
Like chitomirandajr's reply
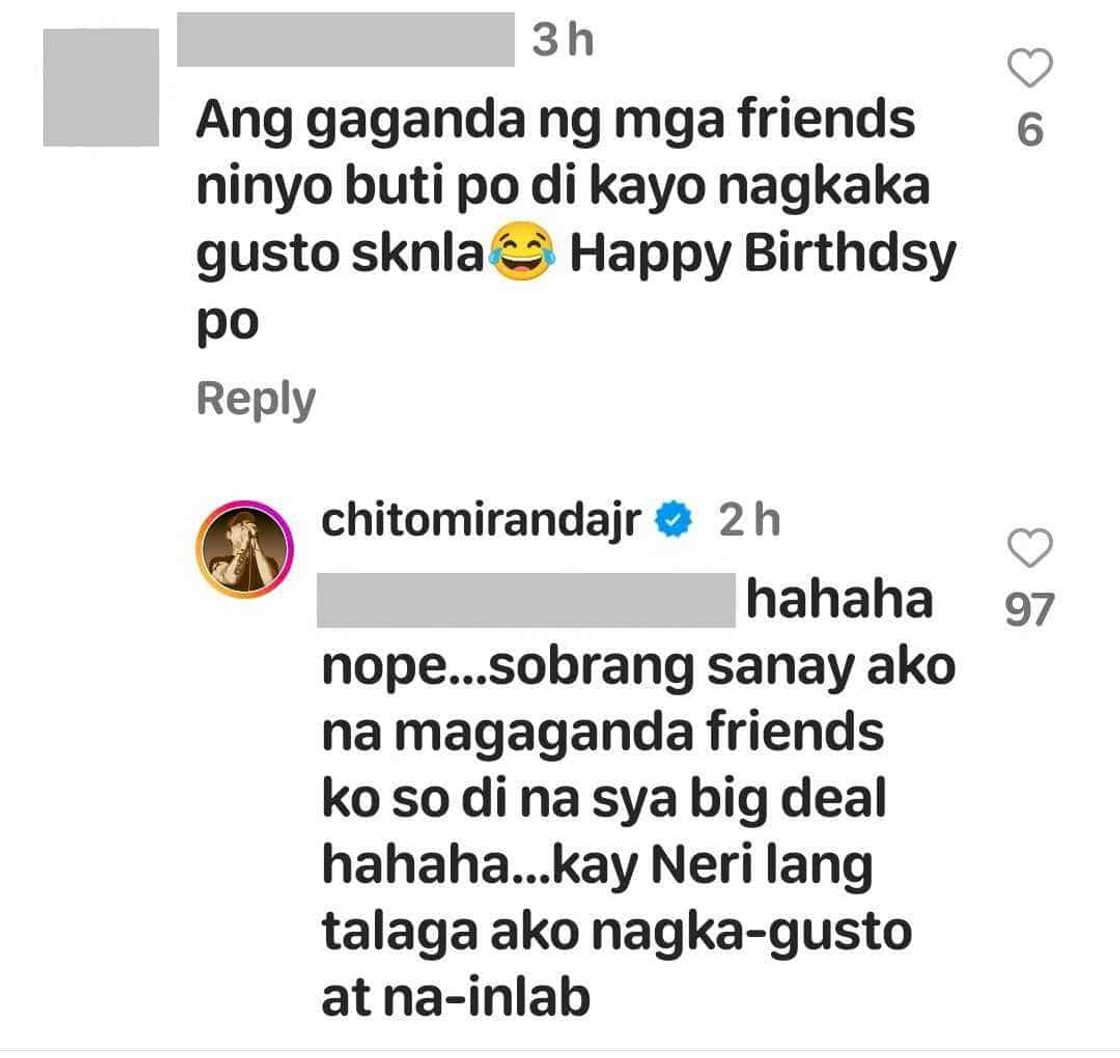click(x=1029, y=549)
